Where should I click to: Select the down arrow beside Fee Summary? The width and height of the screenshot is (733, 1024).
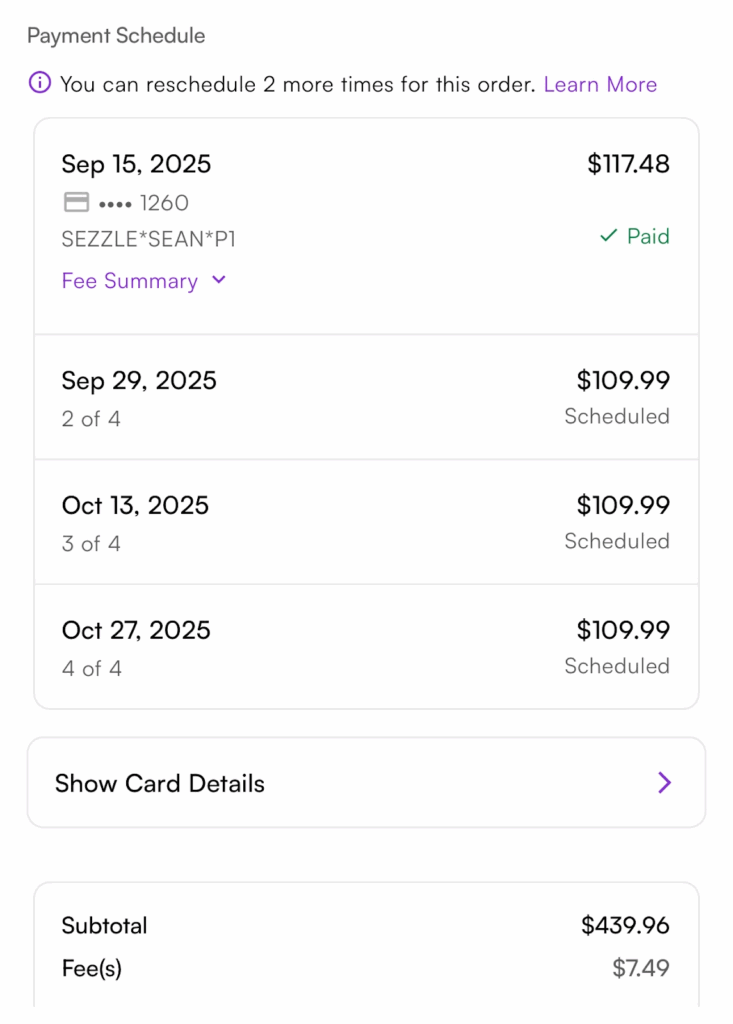pyautogui.click(x=218, y=281)
